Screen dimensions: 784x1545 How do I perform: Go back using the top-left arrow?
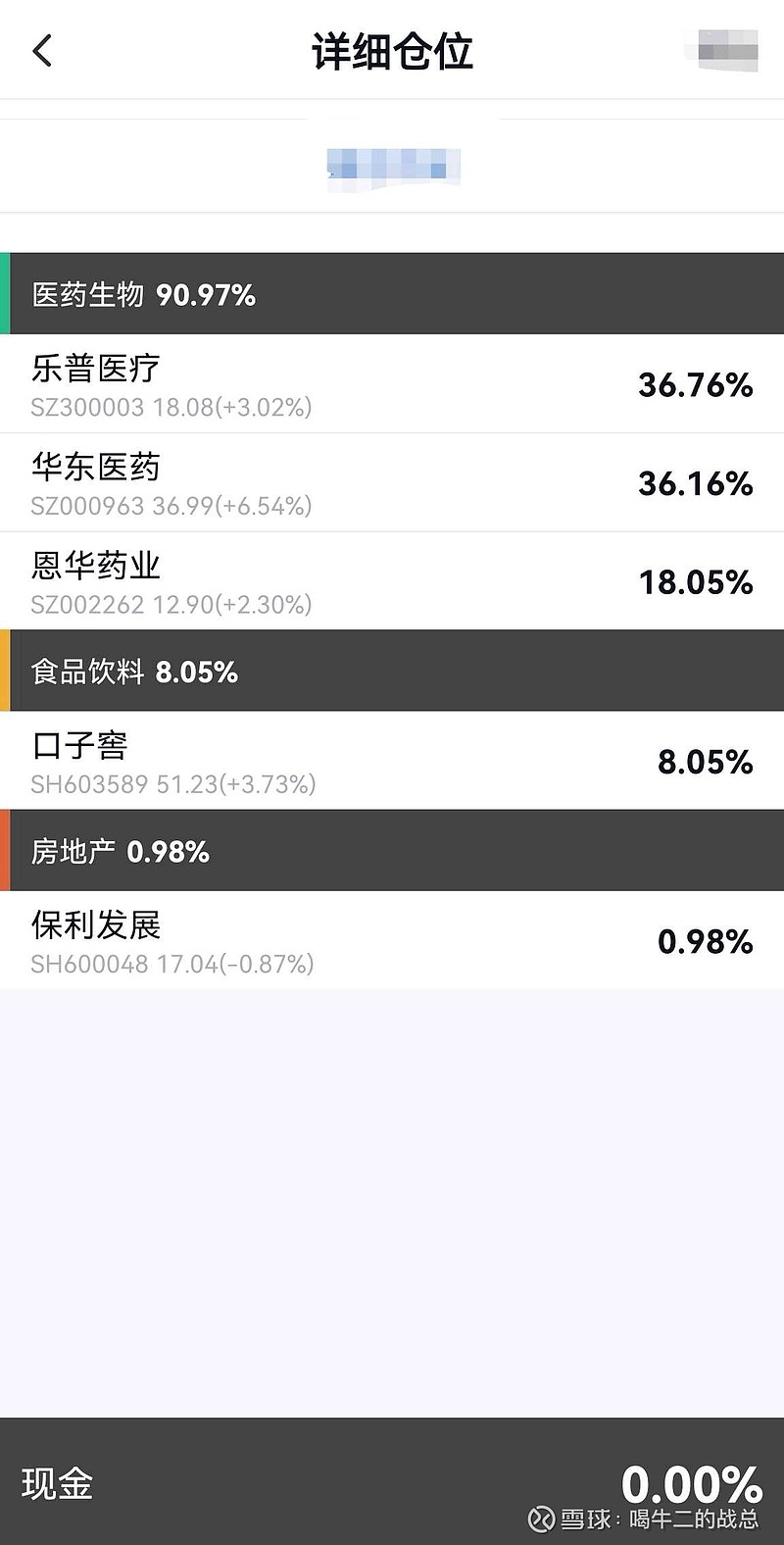pos(42,51)
